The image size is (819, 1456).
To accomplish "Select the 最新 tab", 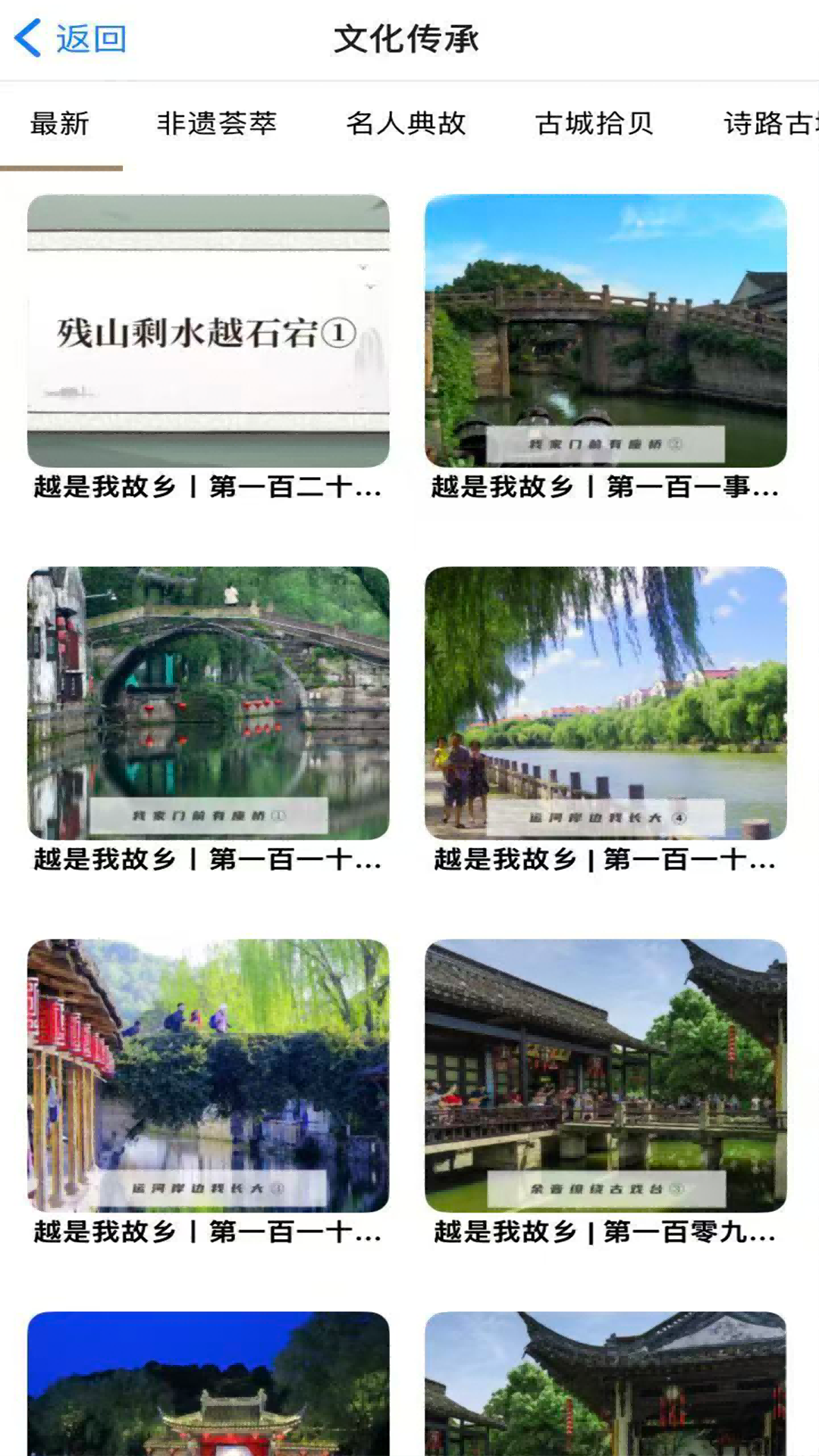I will coord(61,124).
